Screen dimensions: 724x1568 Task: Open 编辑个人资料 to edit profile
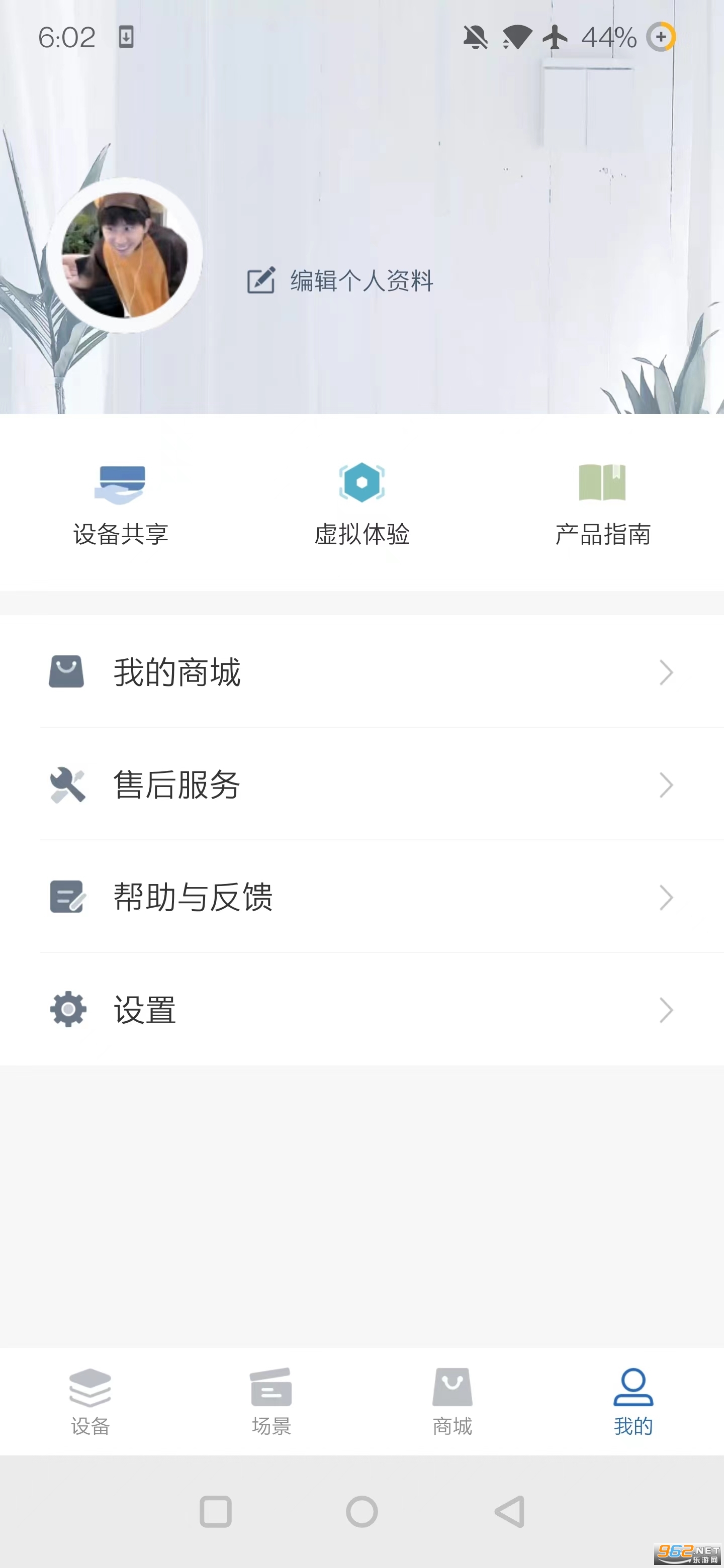coord(340,280)
